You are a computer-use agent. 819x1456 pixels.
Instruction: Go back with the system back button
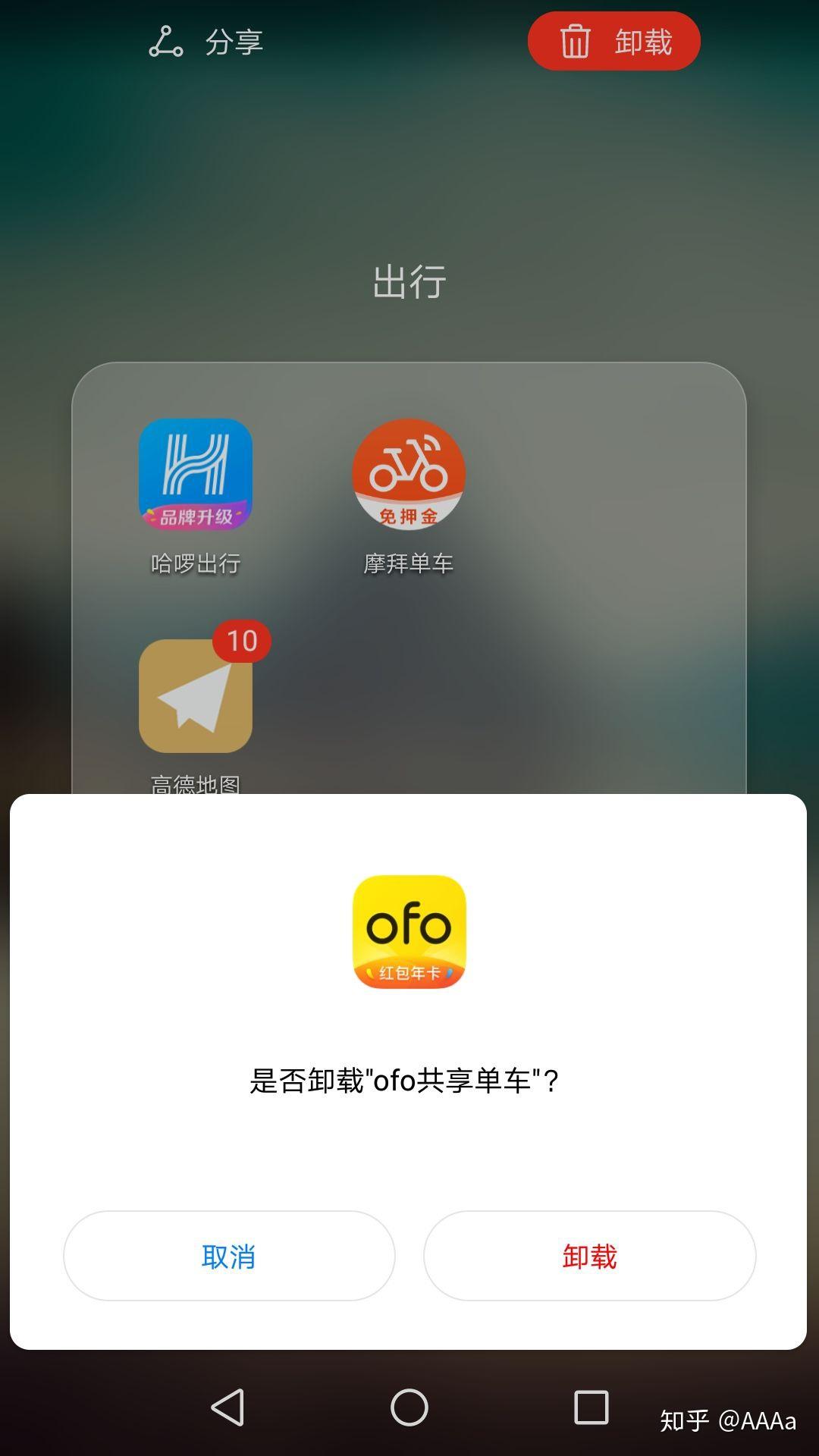227,1407
